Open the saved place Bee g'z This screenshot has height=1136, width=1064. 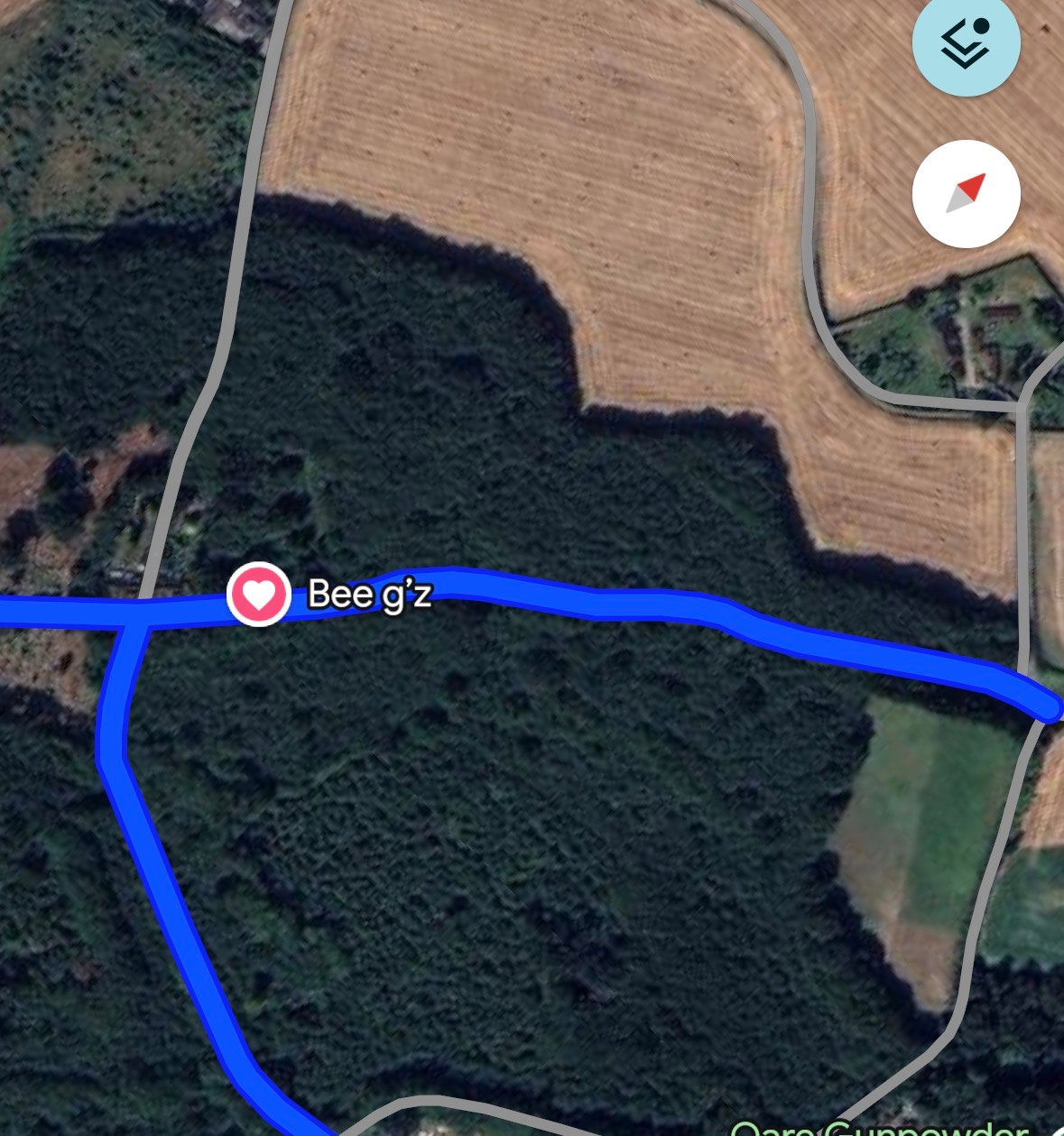click(x=258, y=594)
